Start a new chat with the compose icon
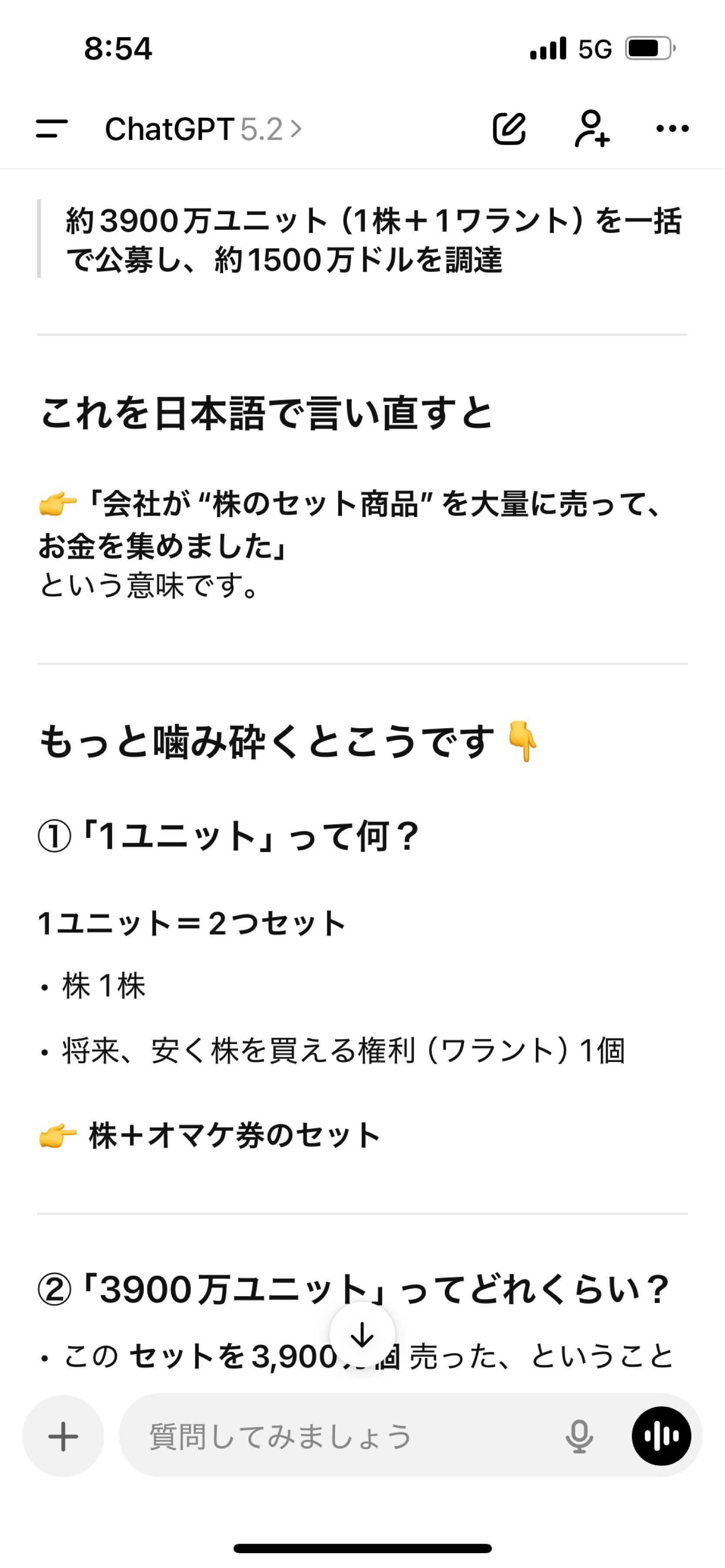725x1568 pixels. [x=510, y=128]
